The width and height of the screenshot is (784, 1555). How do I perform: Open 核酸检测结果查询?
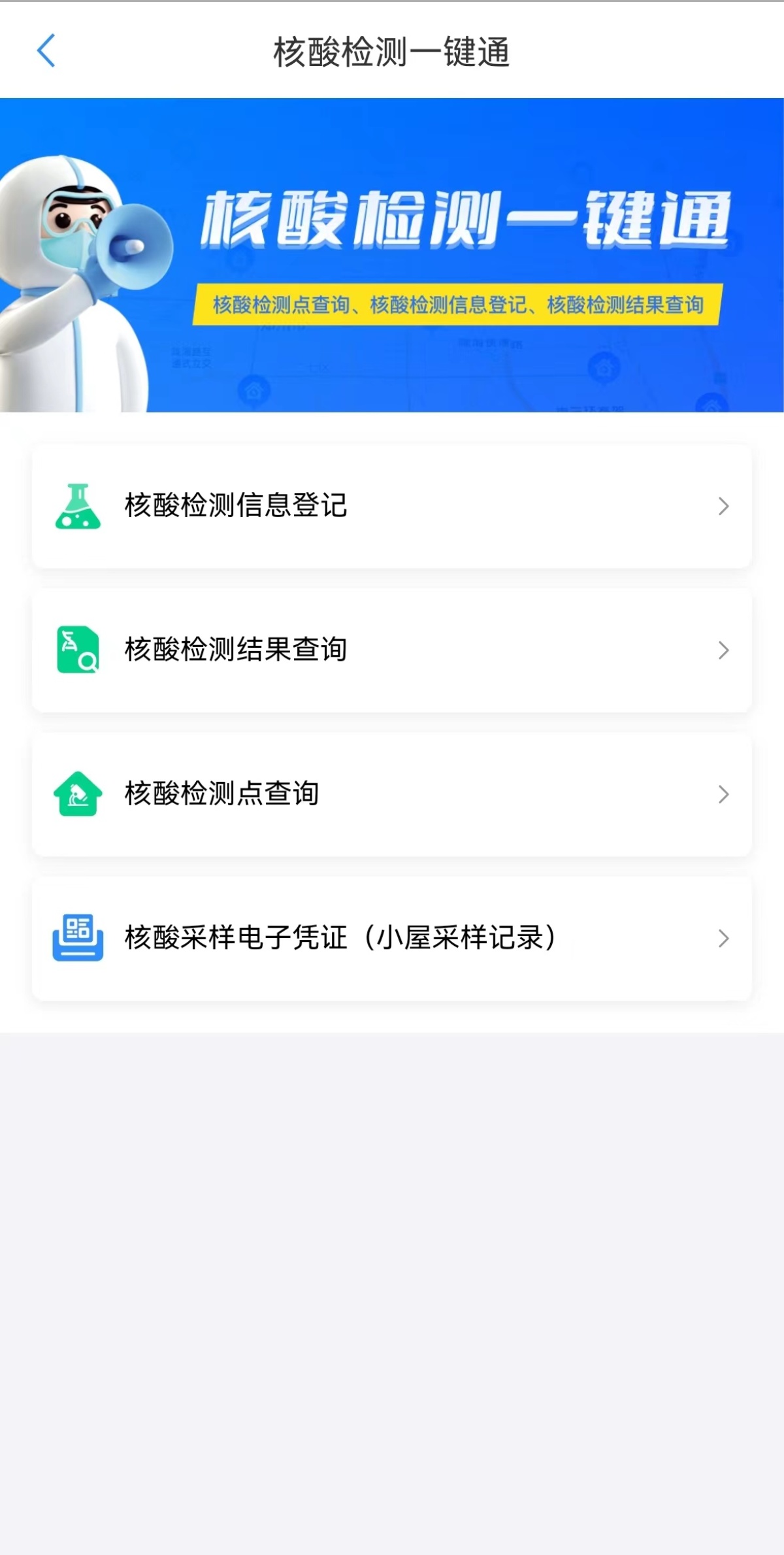391,650
